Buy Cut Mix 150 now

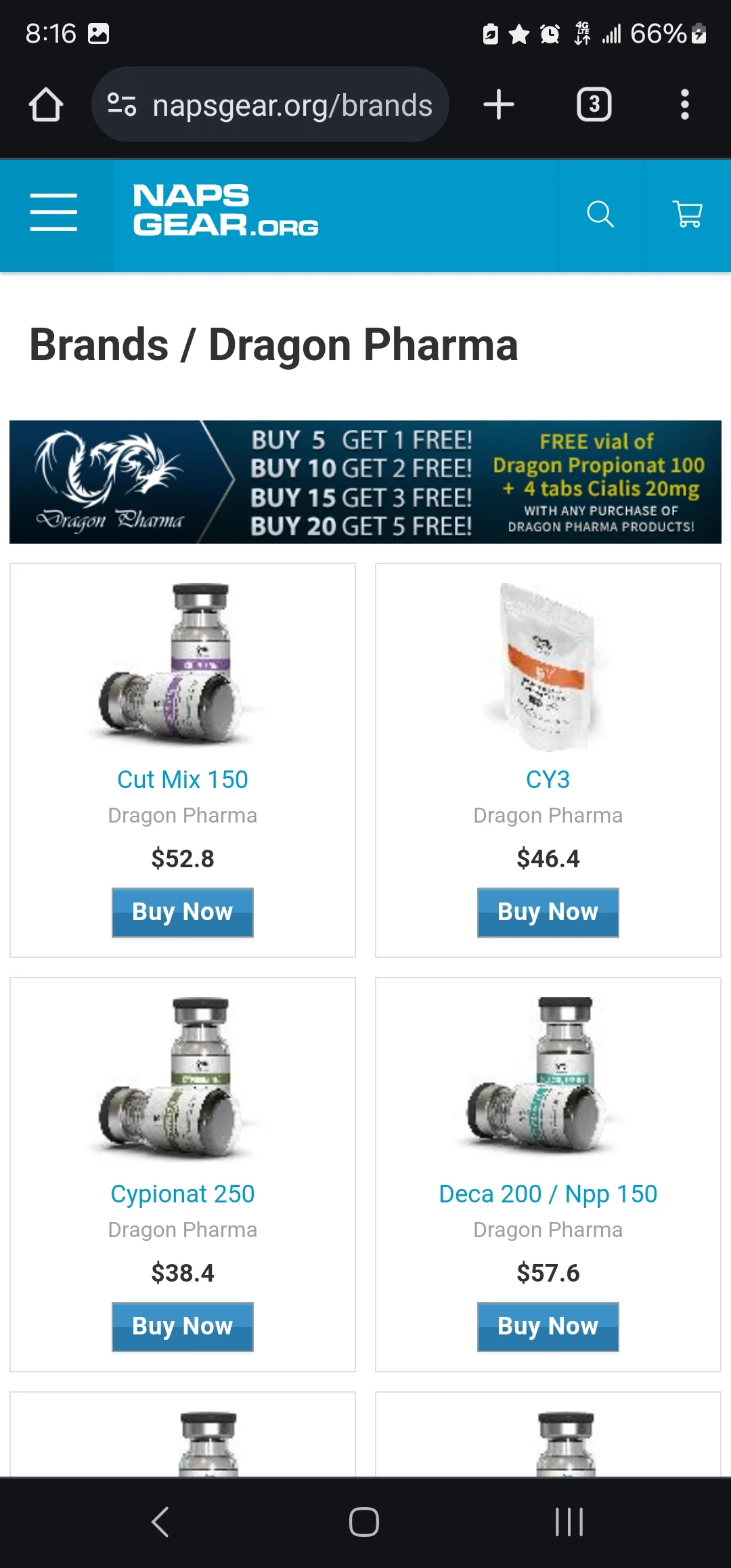tap(183, 912)
